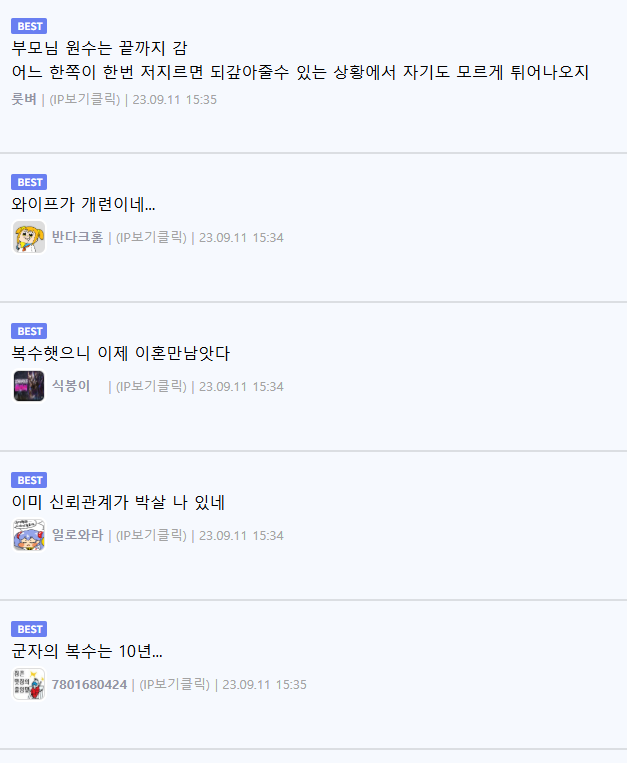Reveal IP for 룻벼's comment
This screenshot has width=627, height=763.
[x=84, y=99]
